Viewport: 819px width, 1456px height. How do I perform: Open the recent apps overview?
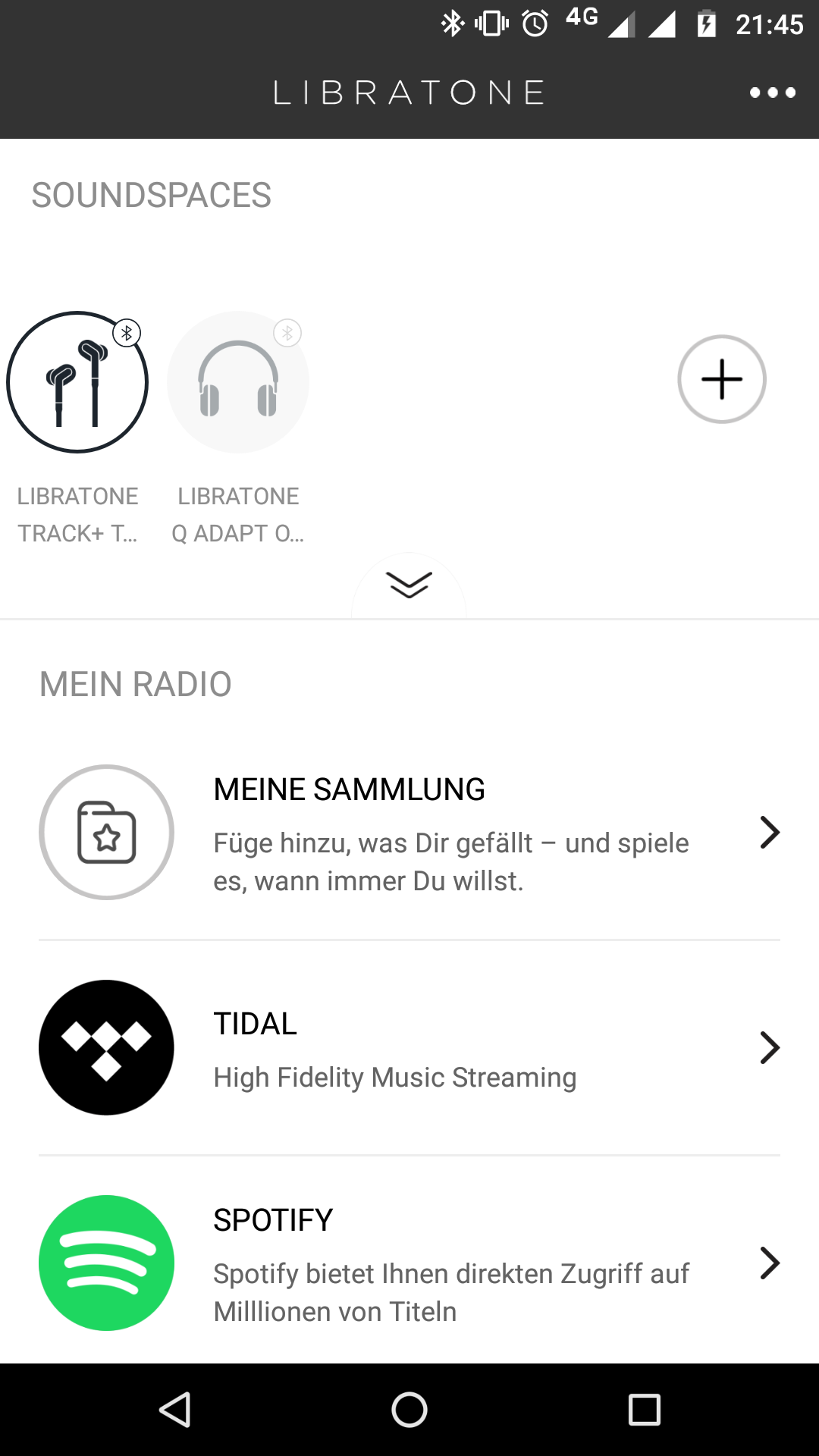(x=645, y=1410)
